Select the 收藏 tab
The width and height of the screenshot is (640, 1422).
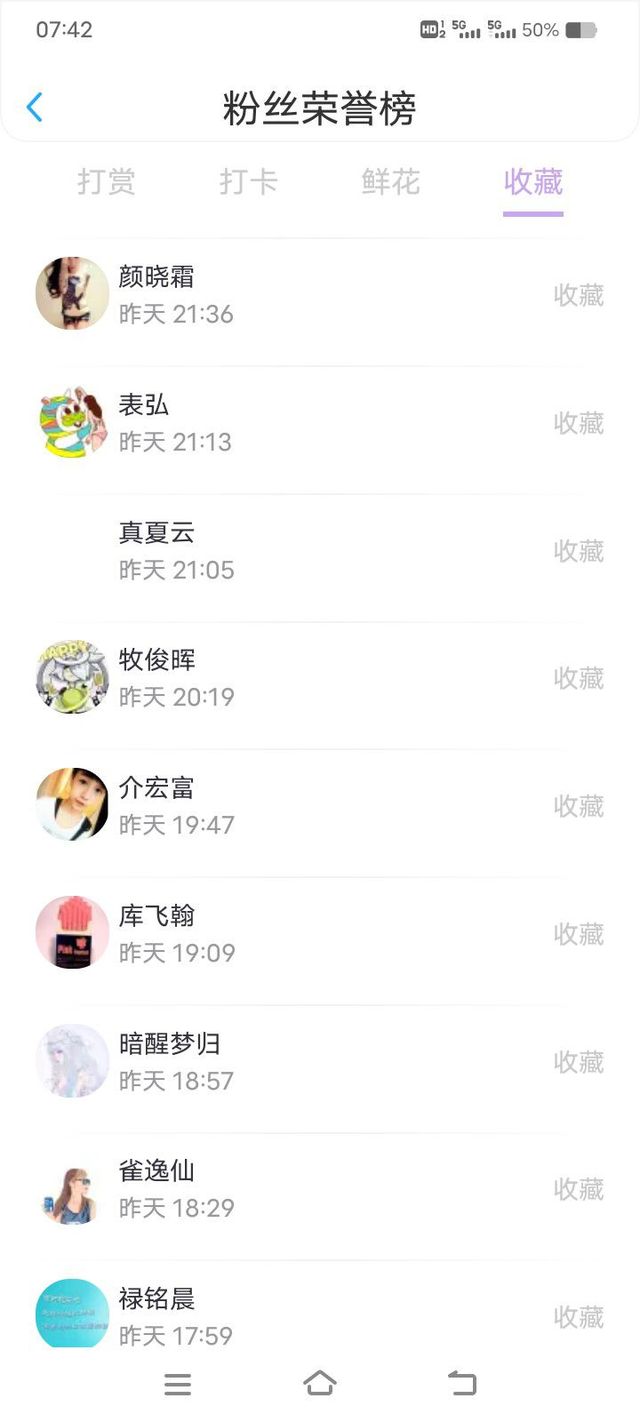(x=533, y=182)
